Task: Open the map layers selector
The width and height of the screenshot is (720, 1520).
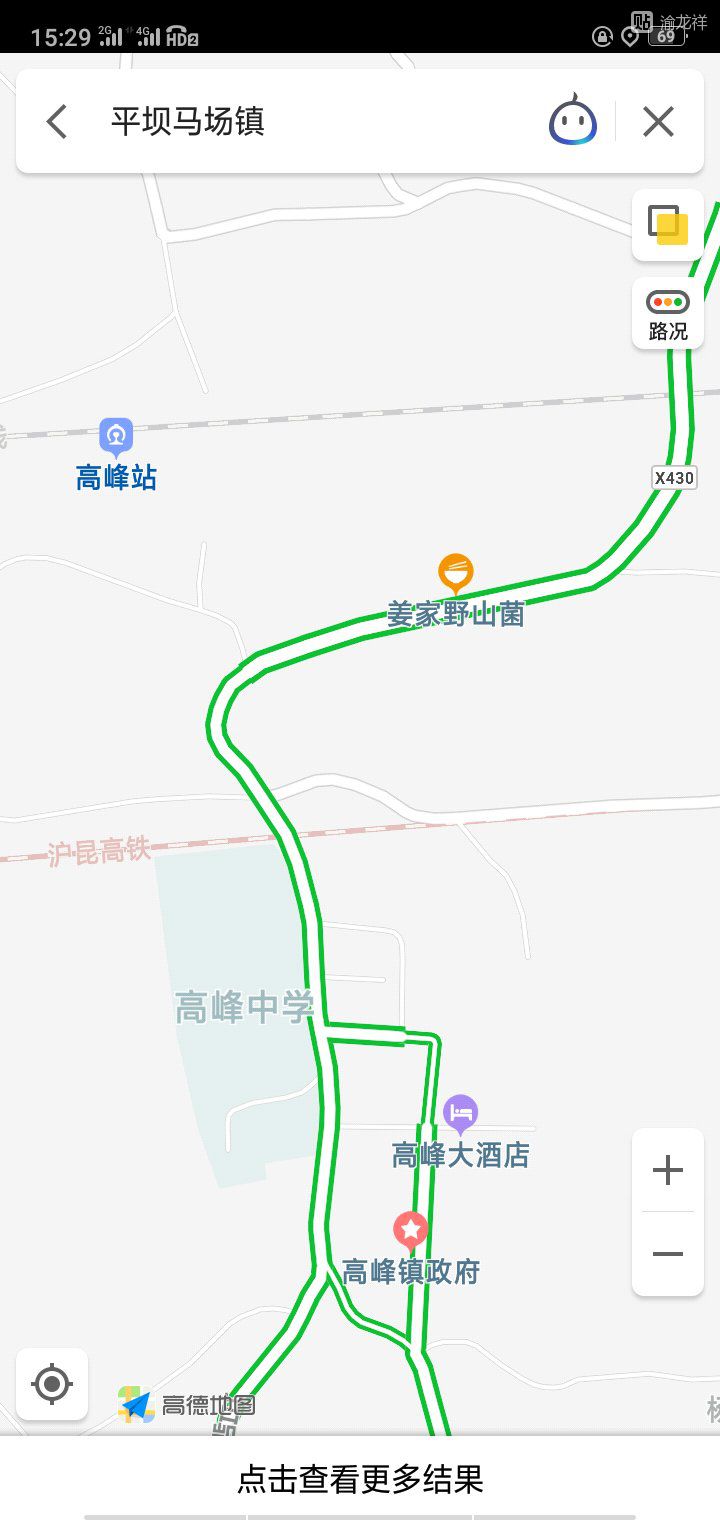Action: click(668, 225)
